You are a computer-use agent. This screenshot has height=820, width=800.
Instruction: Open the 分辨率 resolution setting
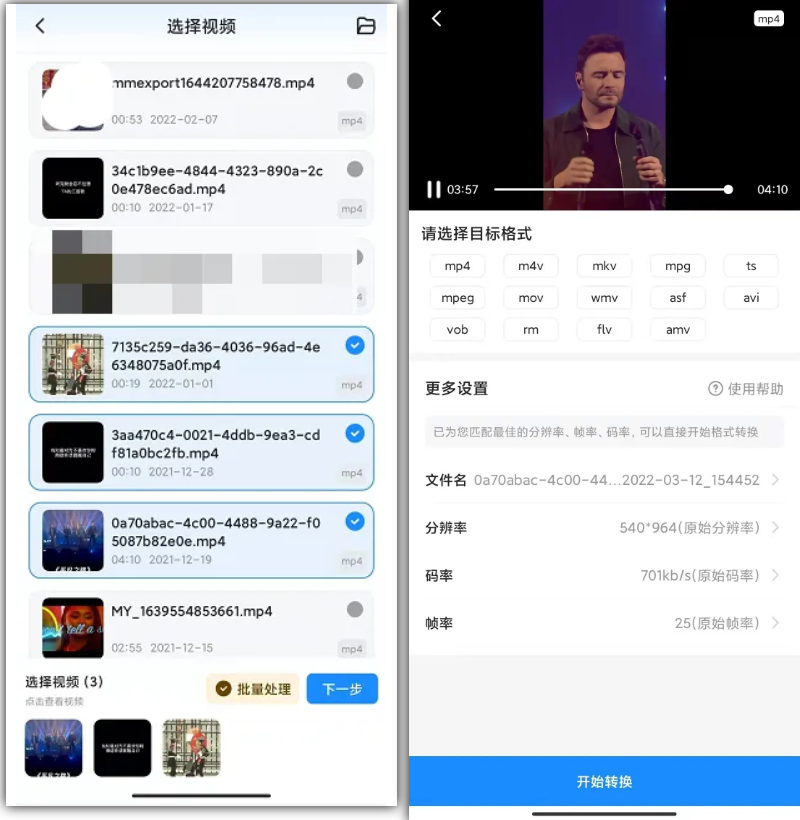[604, 528]
